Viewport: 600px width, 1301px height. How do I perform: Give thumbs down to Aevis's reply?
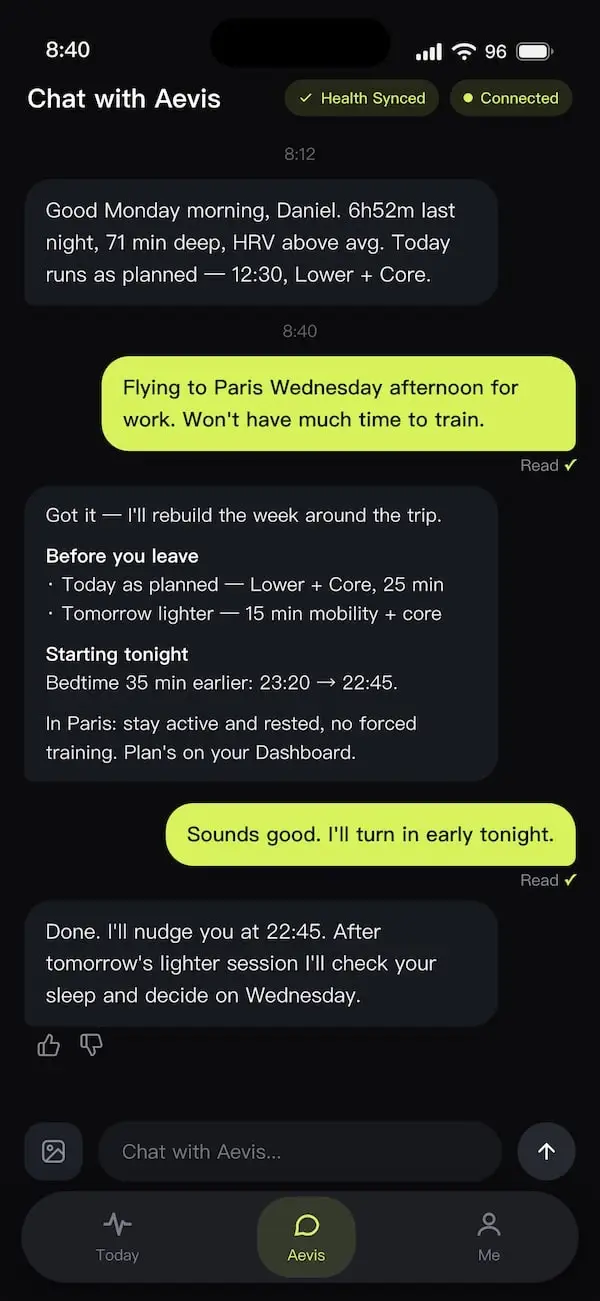pos(91,1046)
